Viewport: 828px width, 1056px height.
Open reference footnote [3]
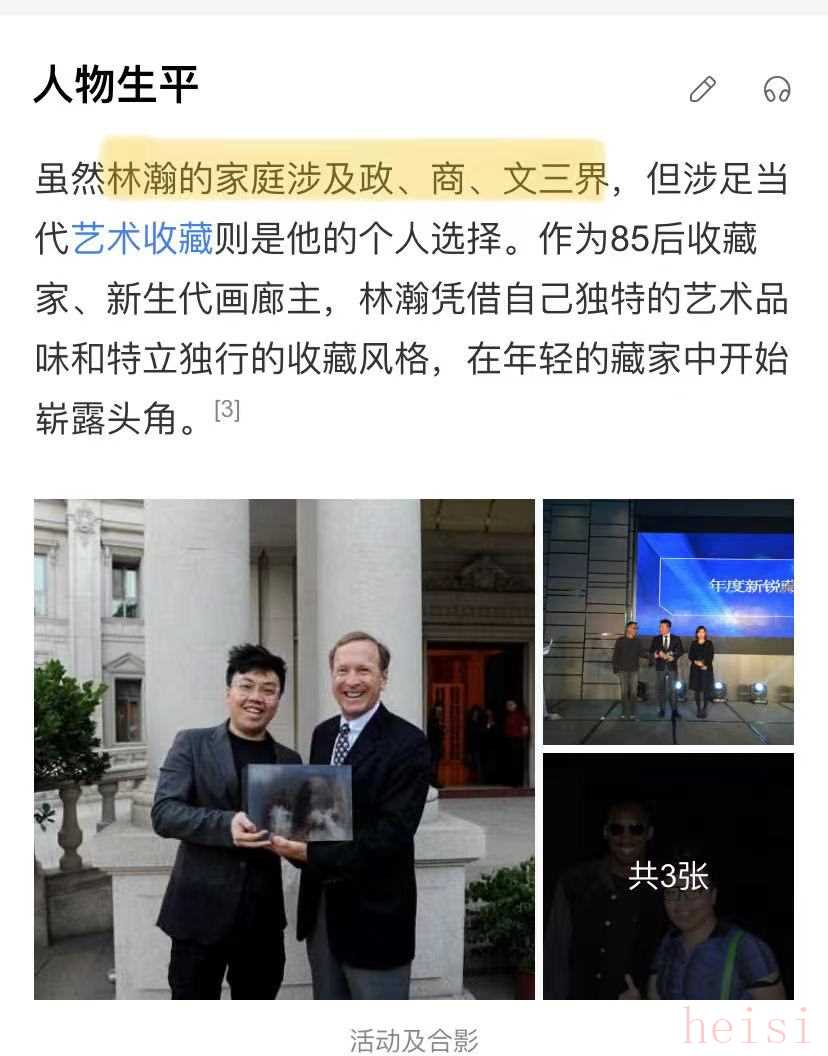(227, 410)
